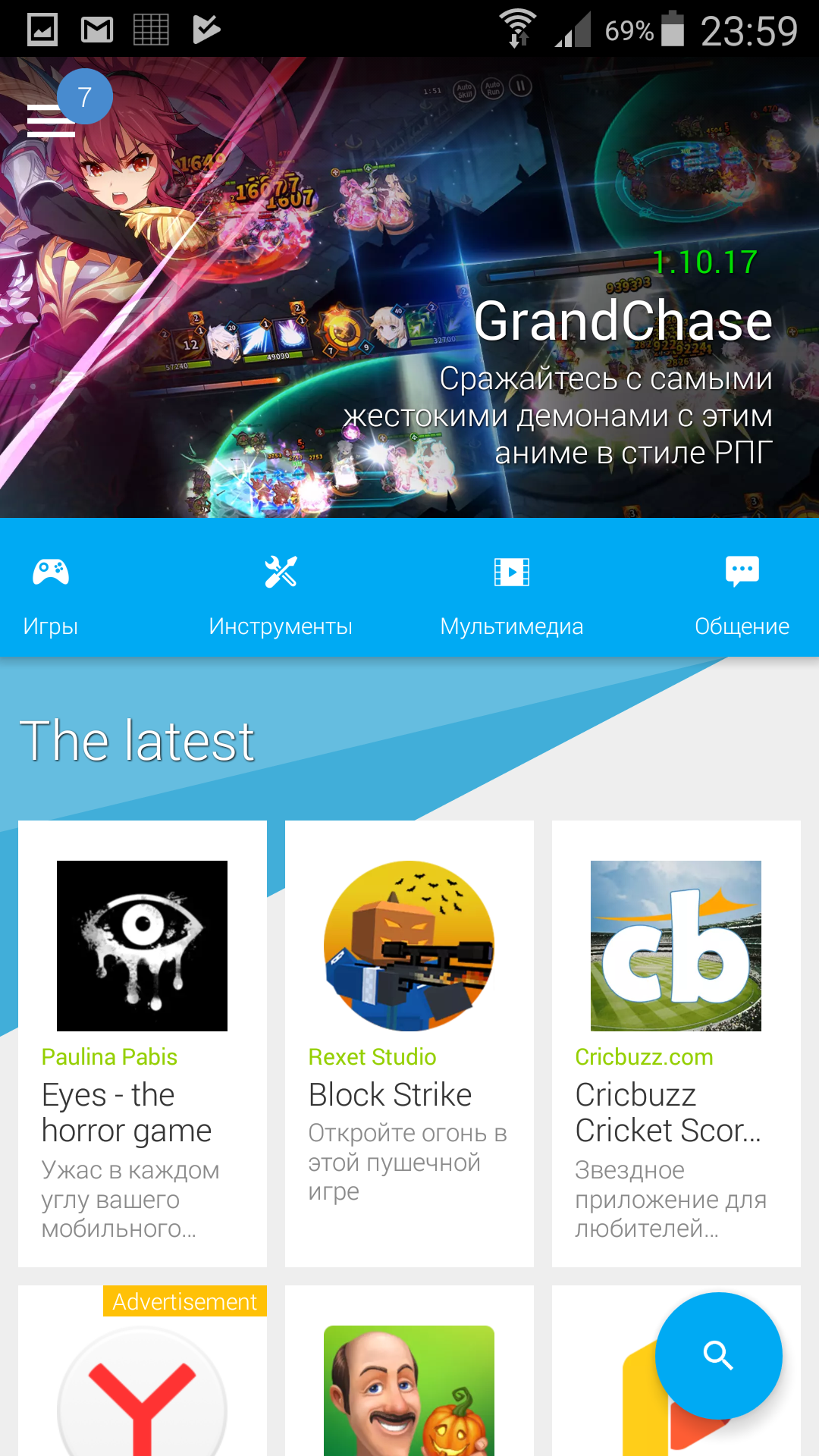Open the Block Strike app card
The width and height of the screenshot is (819, 1456).
pos(409,1043)
